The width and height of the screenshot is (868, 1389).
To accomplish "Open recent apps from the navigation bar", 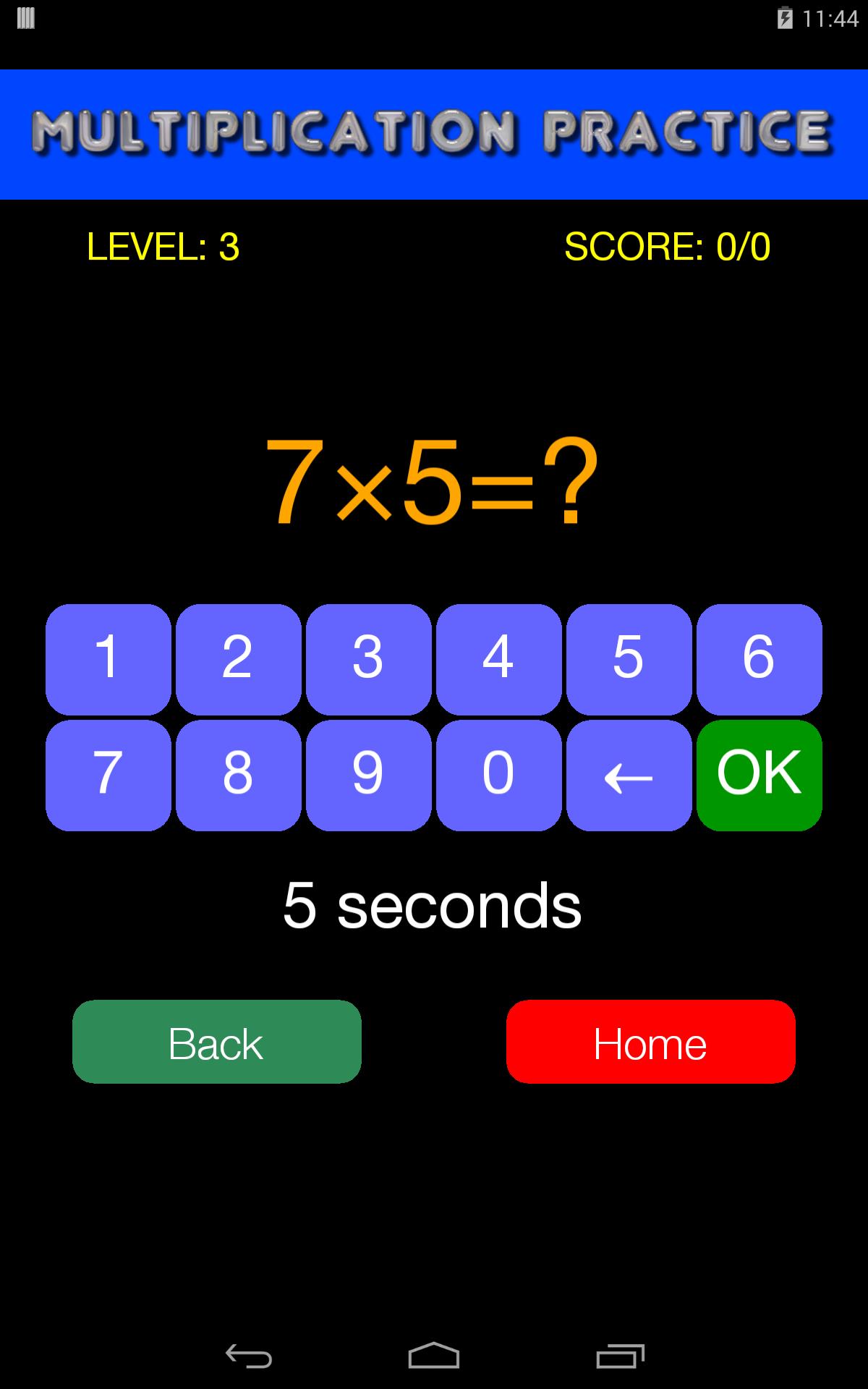I will pyautogui.click(x=620, y=1356).
